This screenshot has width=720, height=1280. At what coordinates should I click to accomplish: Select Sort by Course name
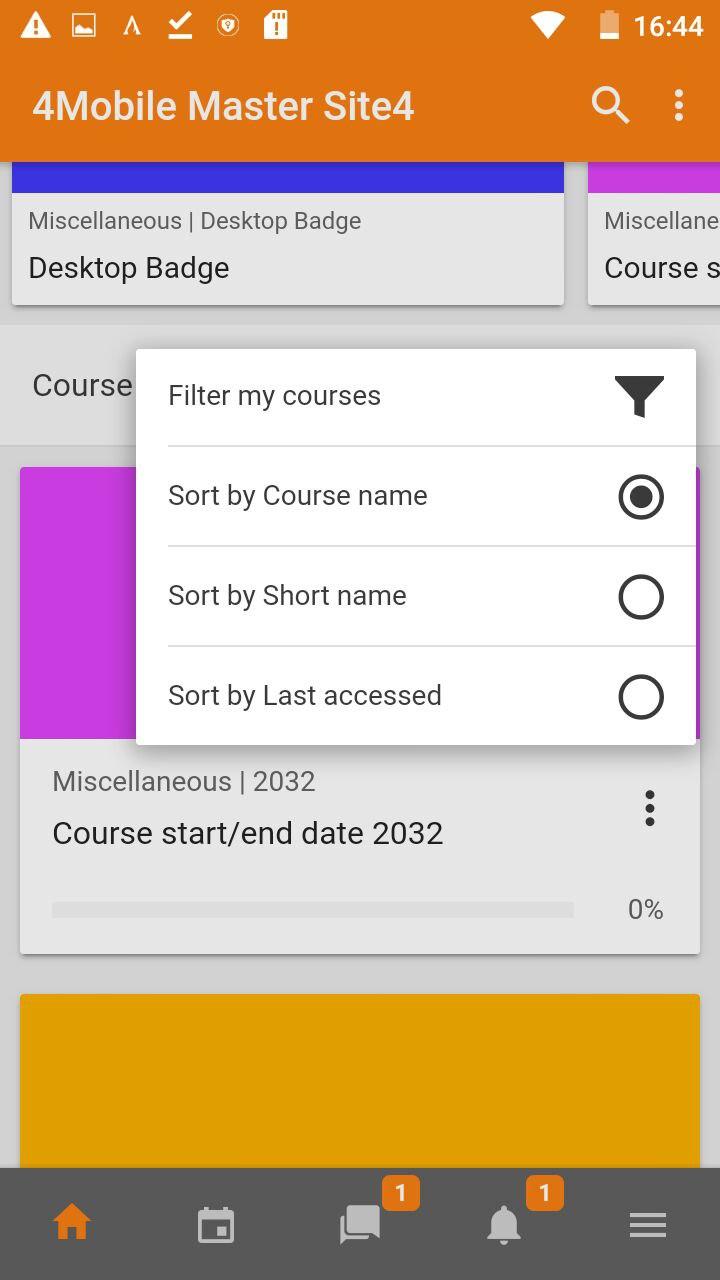tap(416, 496)
